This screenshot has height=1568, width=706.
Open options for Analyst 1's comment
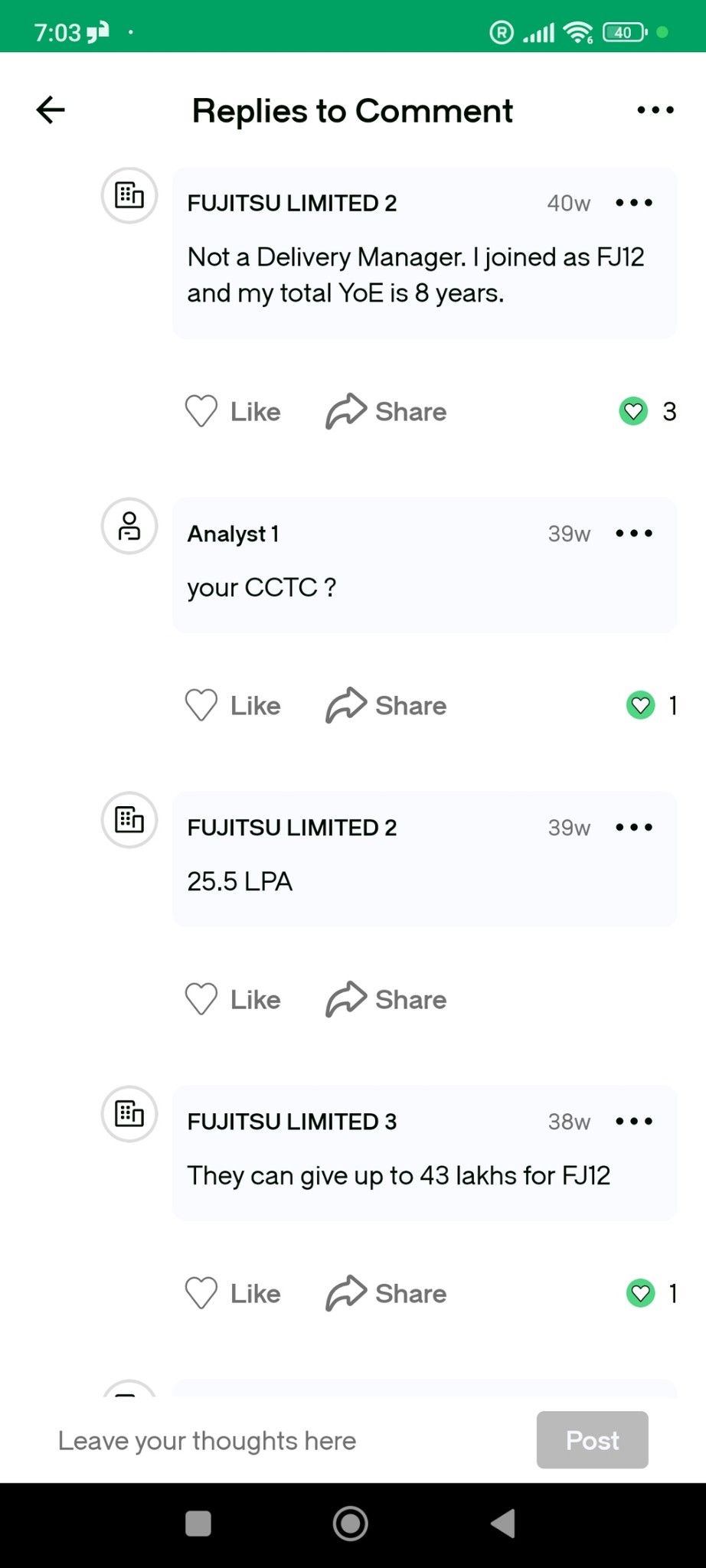pos(634,534)
